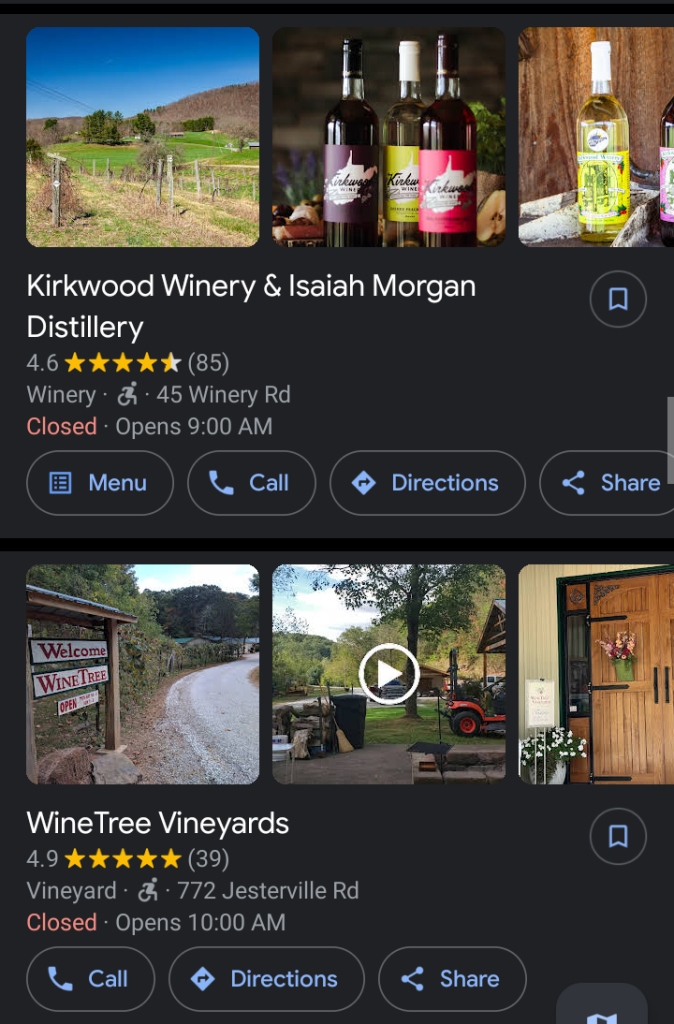674x1024 pixels.
Task: View the Kirkwood wine bottles photo
Action: [388, 137]
